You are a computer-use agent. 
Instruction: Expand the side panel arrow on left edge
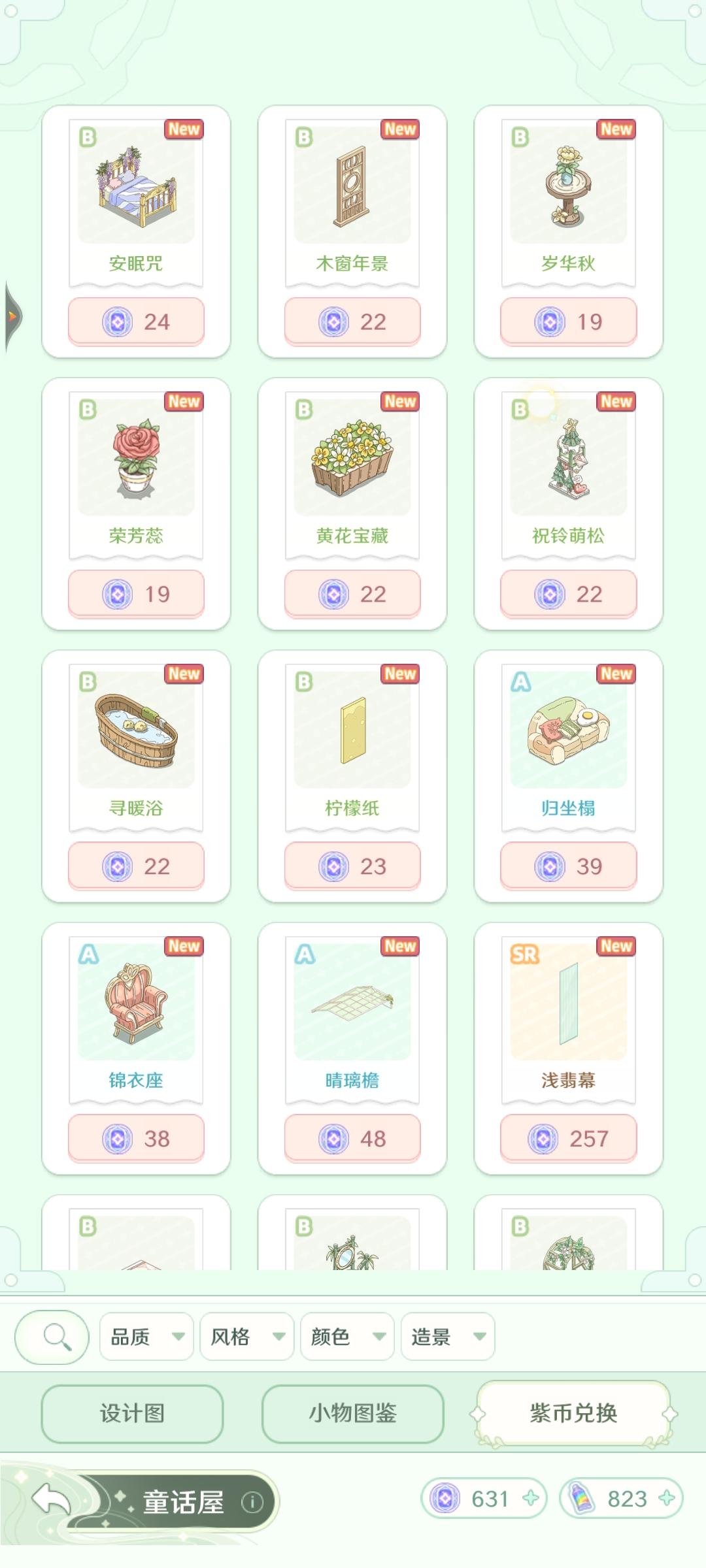pyautogui.click(x=12, y=317)
